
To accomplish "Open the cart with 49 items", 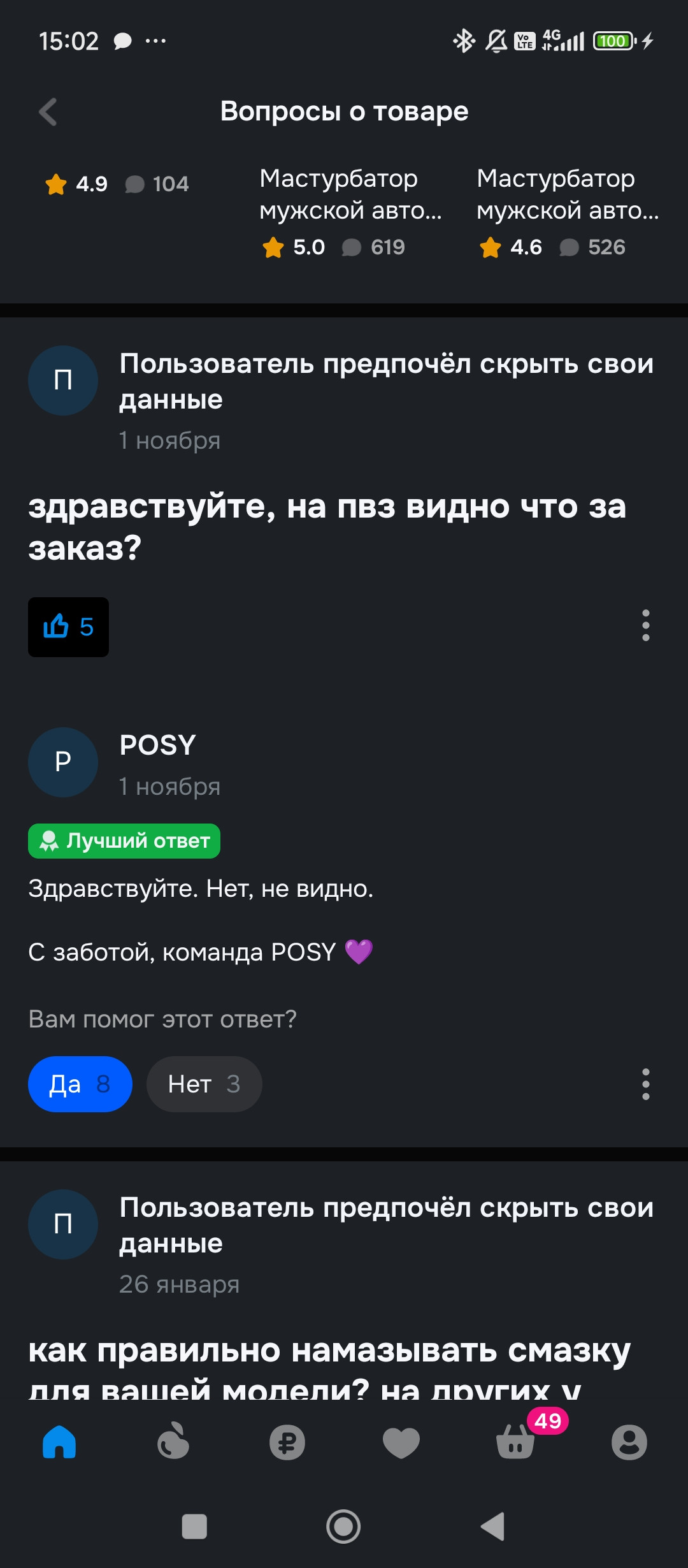I will click(516, 1442).
